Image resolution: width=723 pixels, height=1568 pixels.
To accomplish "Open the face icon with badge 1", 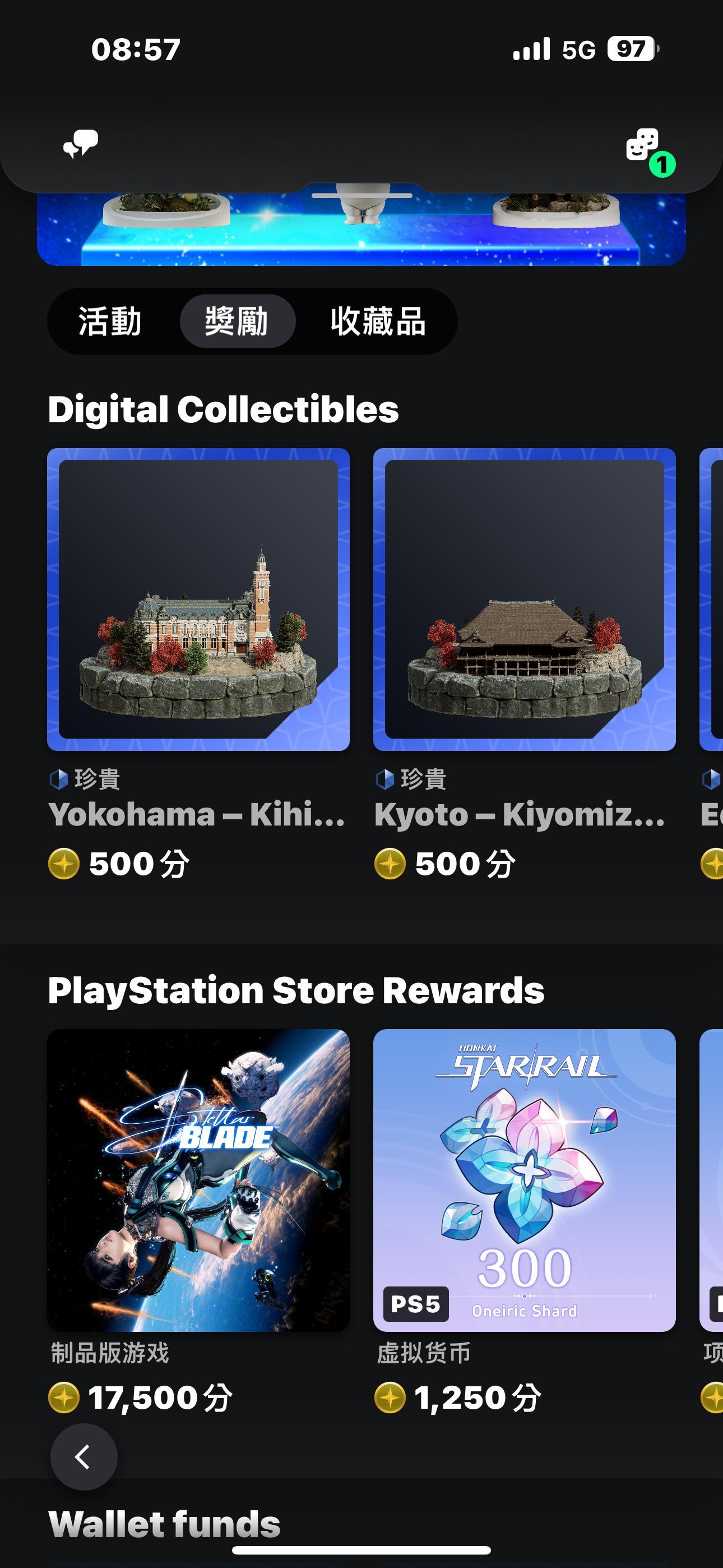I will tap(645, 146).
